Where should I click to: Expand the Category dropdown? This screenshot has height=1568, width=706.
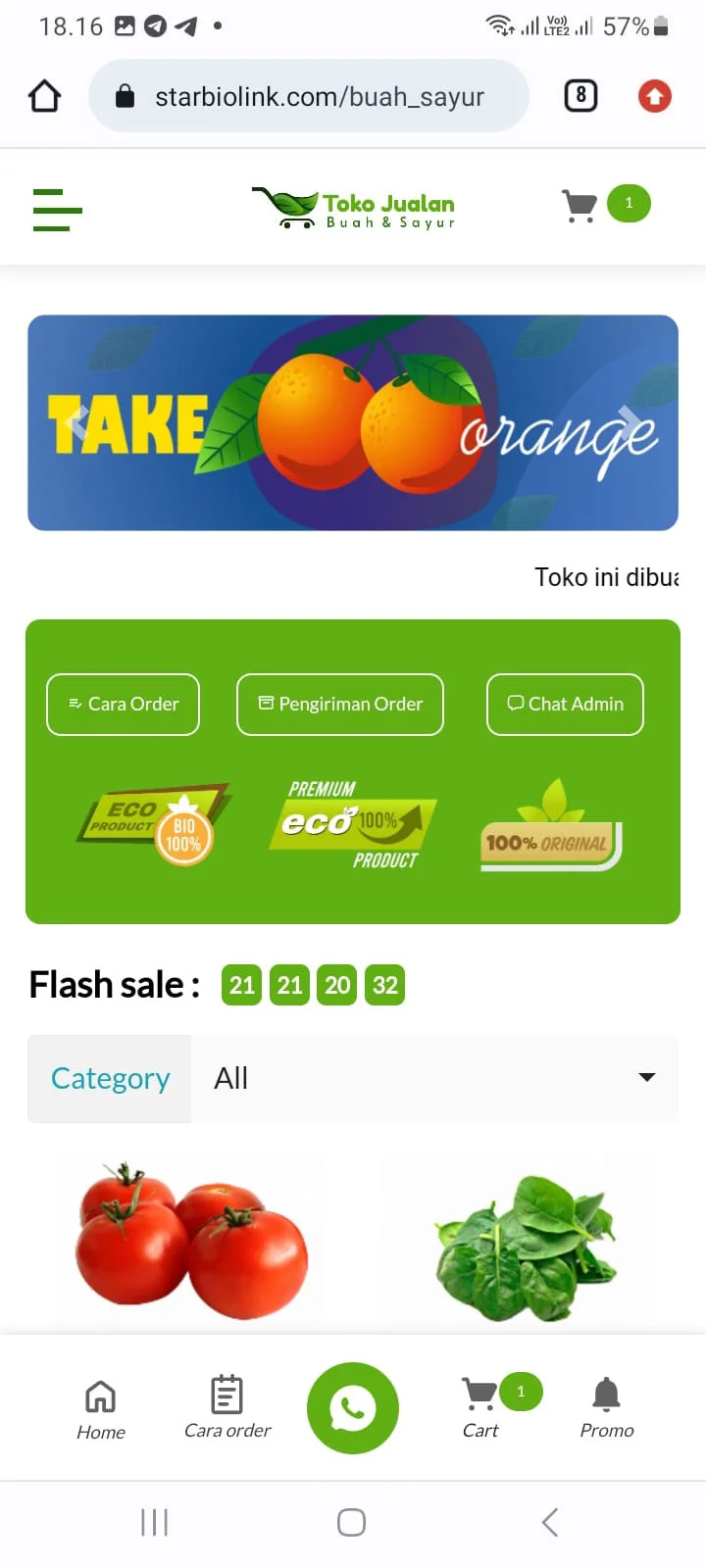pyautogui.click(x=433, y=1078)
